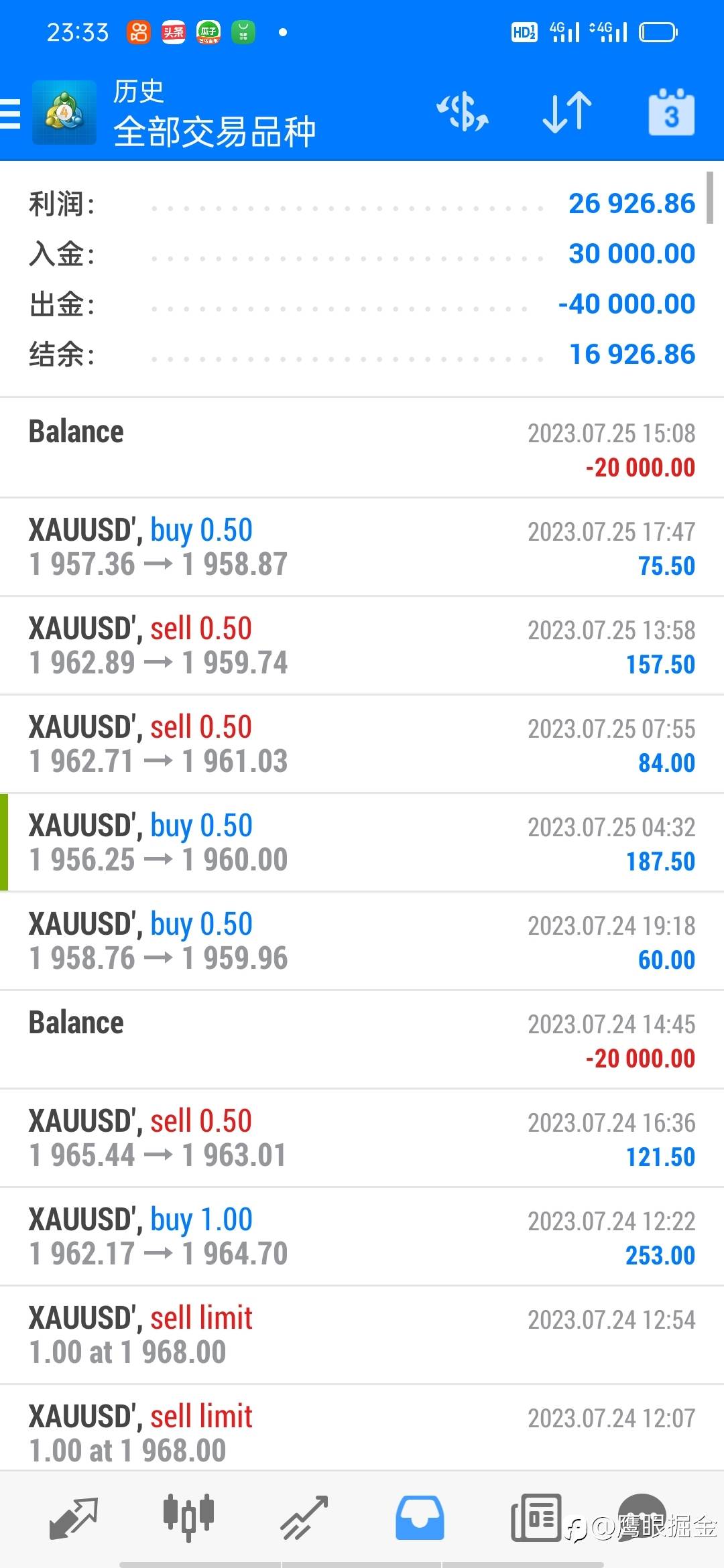The height and width of the screenshot is (1568, 724).
Task: Open the XAUUSD sell trade with profit 84.00
Action: point(362,744)
